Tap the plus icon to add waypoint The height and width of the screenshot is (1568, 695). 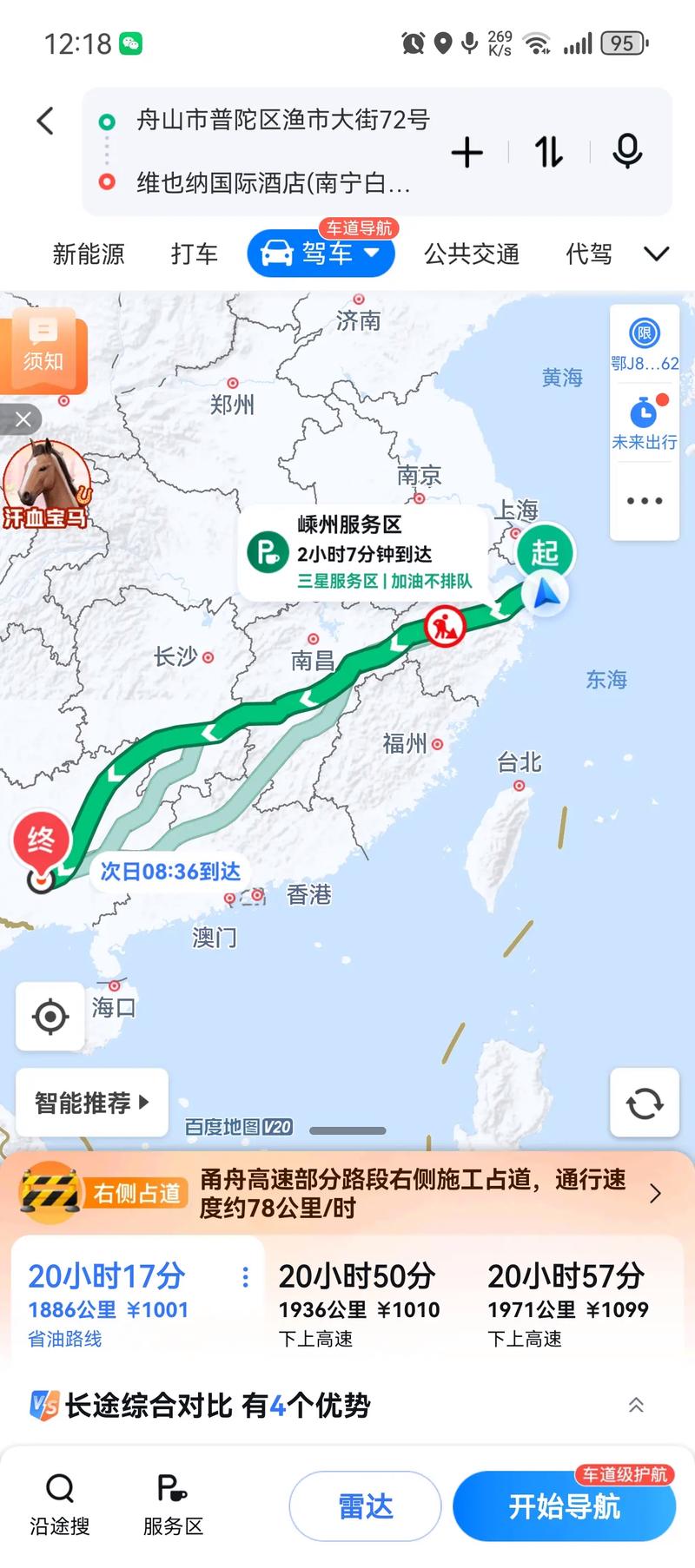(x=467, y=152)
